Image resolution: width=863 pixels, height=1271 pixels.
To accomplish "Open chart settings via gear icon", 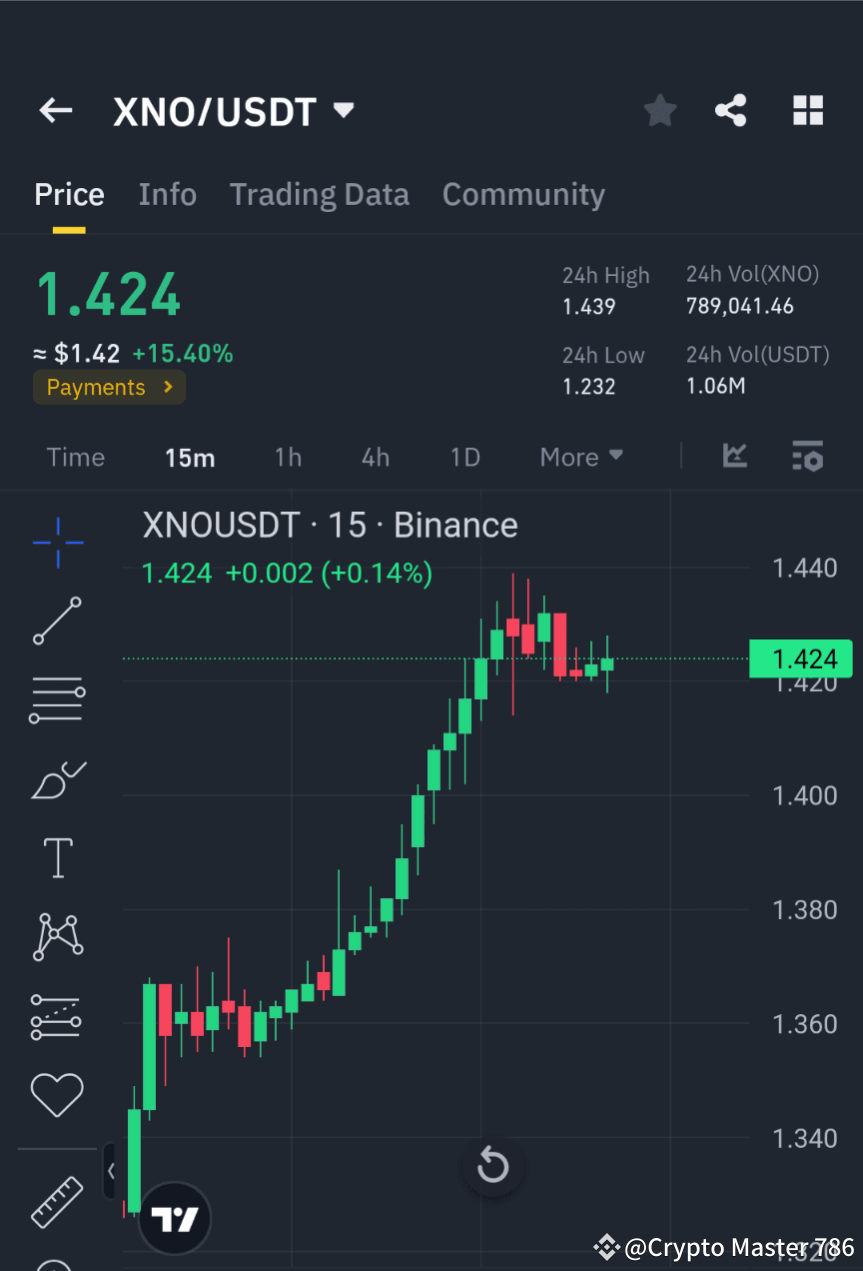I will tap(808, 456).
